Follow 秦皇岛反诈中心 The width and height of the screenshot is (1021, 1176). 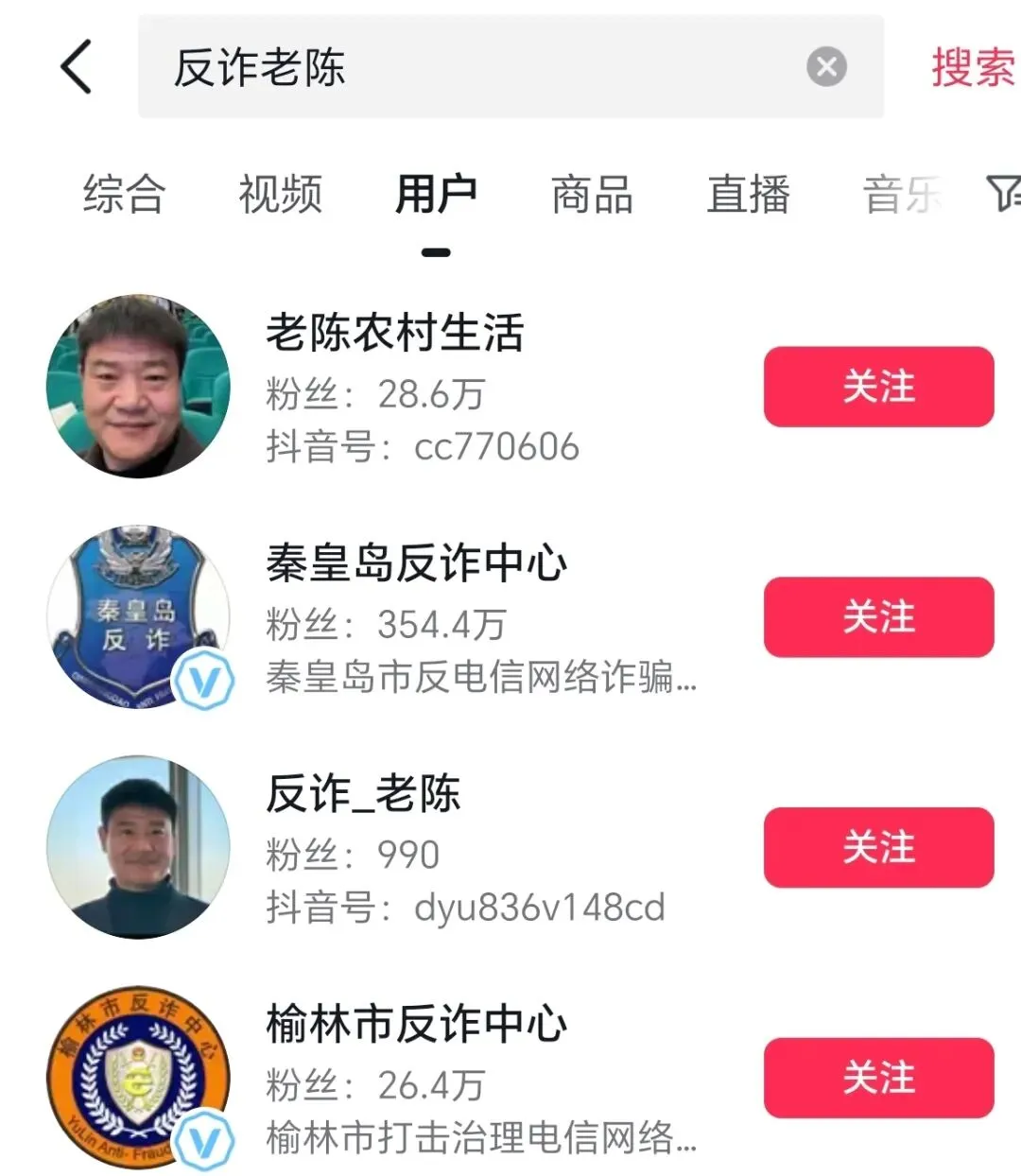click(878, 617)
